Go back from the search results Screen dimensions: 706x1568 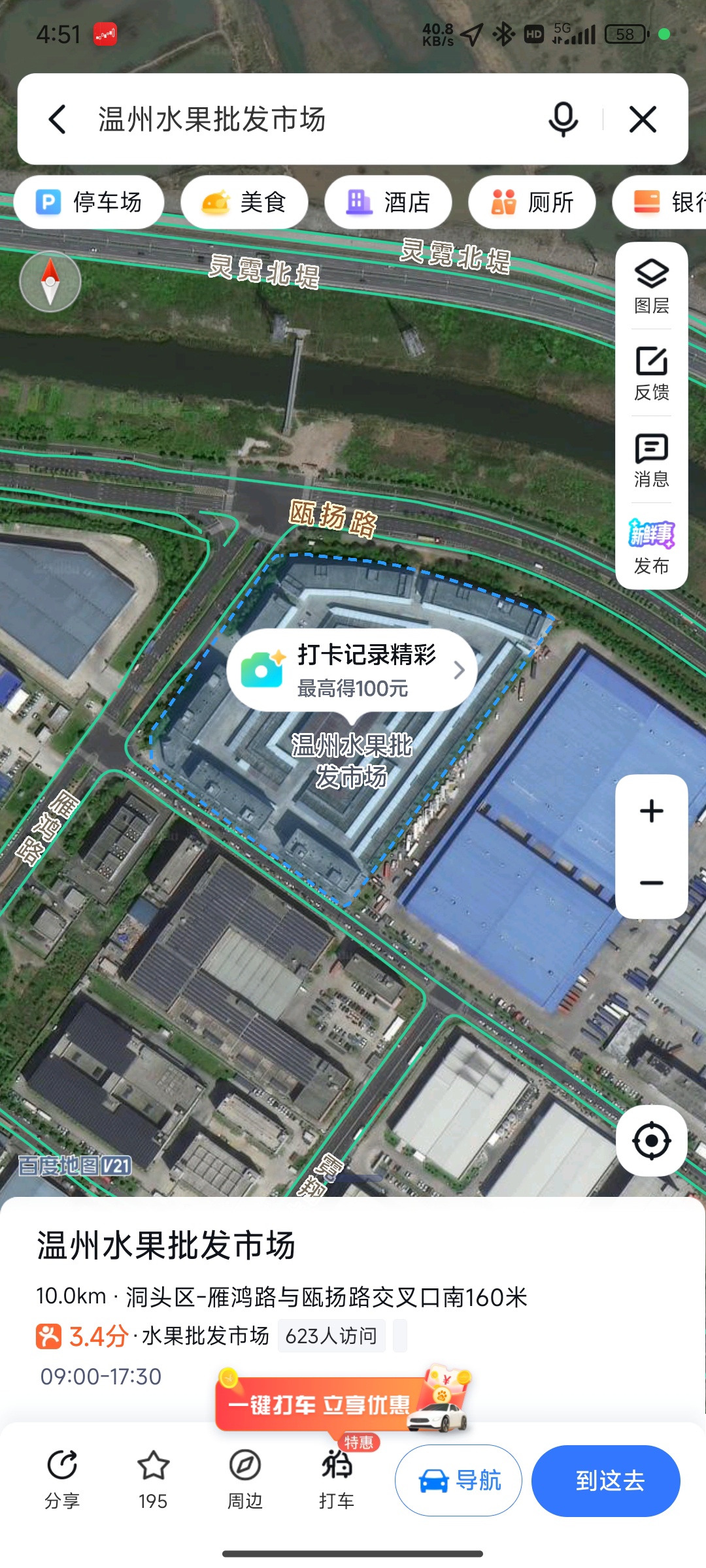(58, 120)
